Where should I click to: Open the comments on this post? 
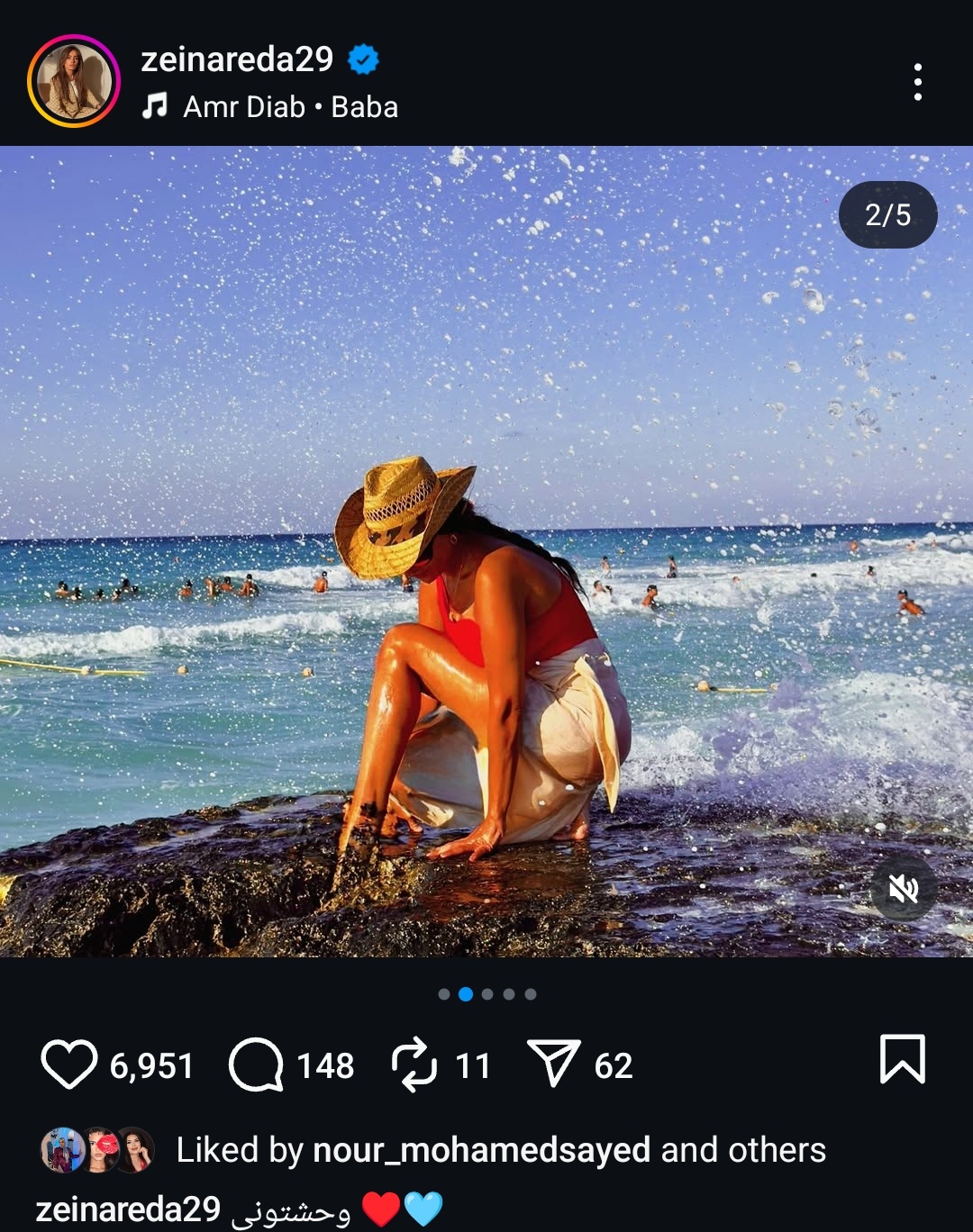[x=257, y=1064]
